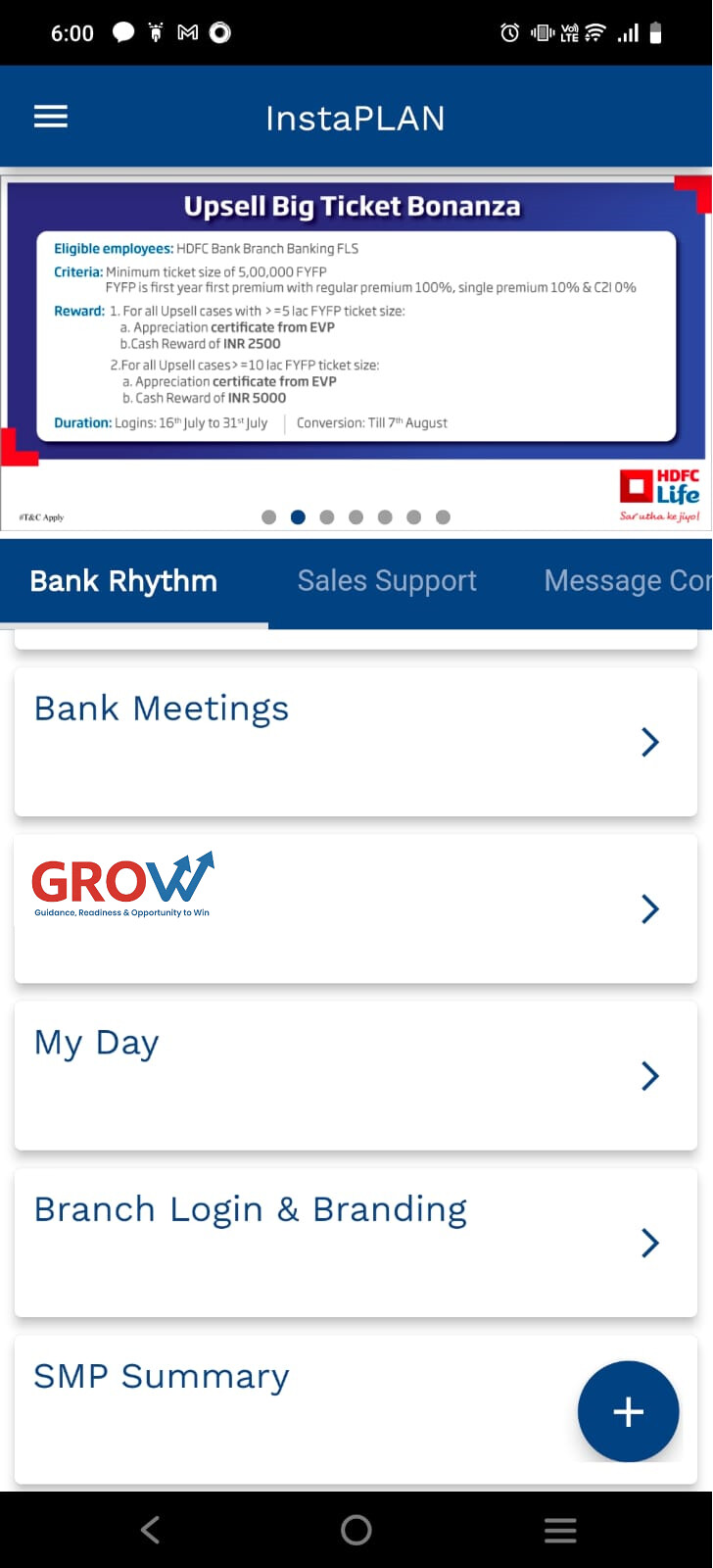The height and width of the screenshot is (1568, 713).
Task: Tap the floating plus button
Action: (x=628, y=1411)
